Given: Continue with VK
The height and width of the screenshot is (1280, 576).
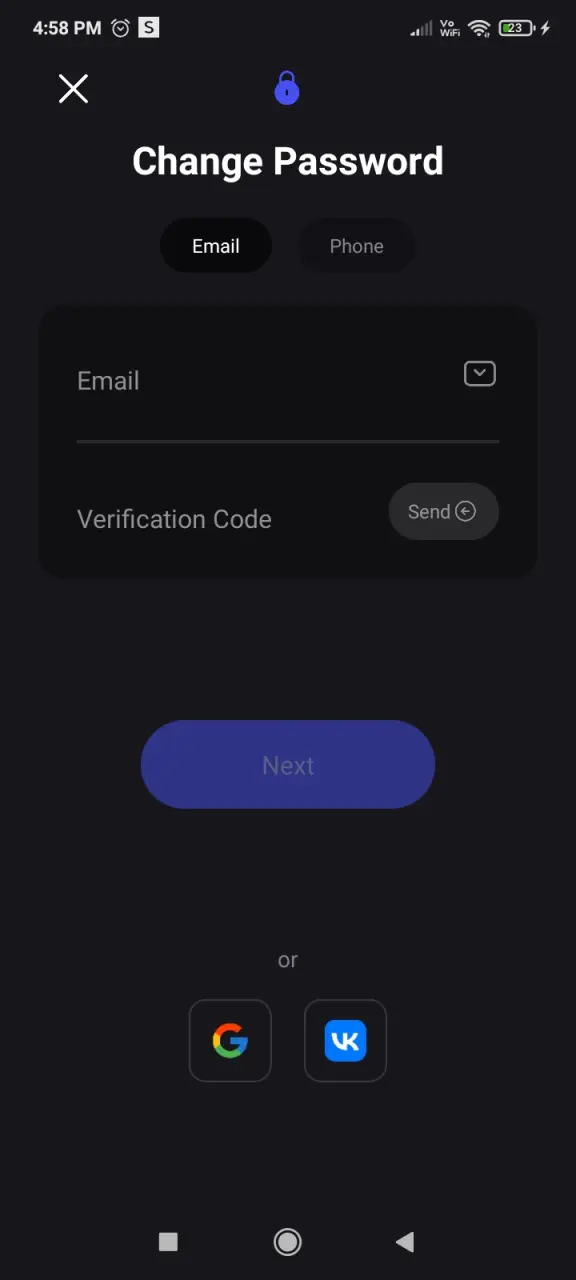Looking at the screenshot, I should tap(345, 1041).
